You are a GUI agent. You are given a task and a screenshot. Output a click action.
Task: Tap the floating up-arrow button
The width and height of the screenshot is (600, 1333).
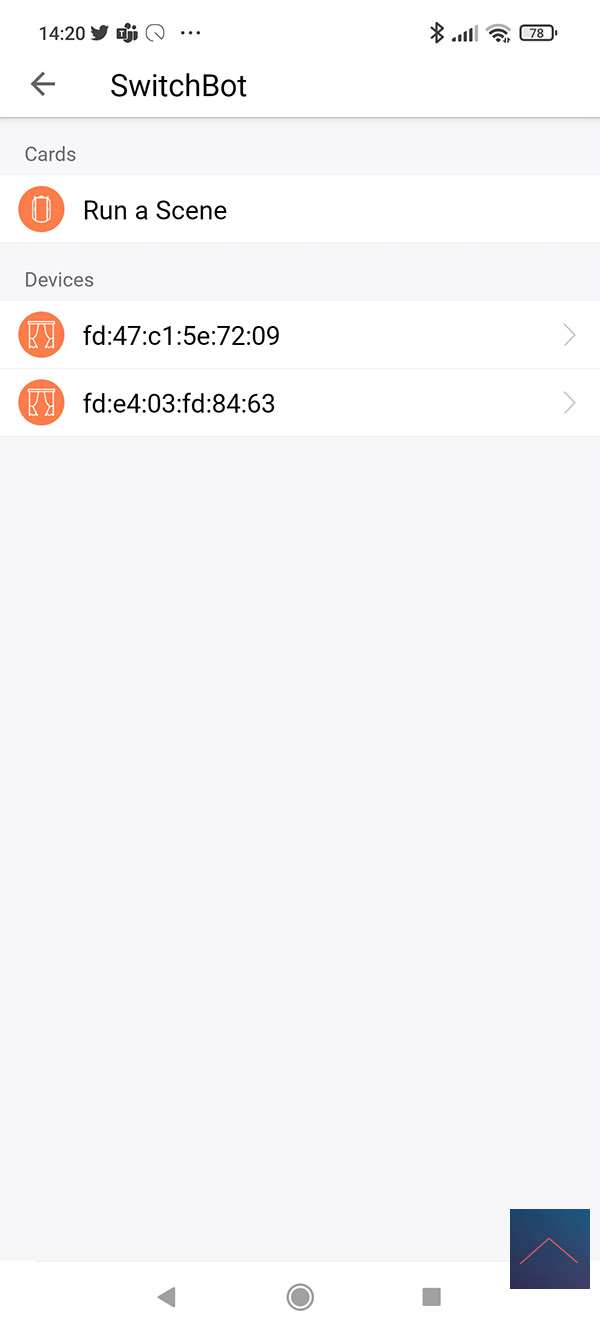[x=549, y=1248]
